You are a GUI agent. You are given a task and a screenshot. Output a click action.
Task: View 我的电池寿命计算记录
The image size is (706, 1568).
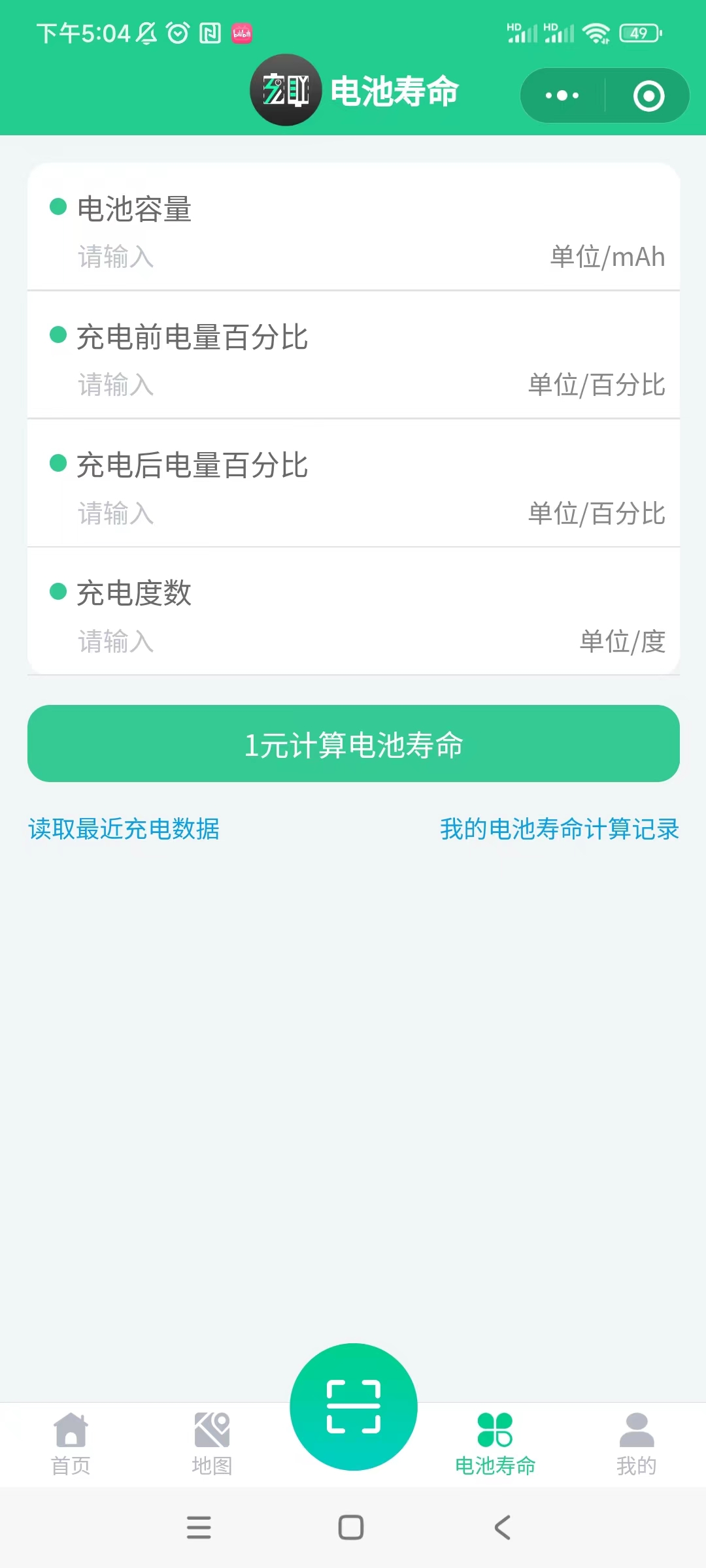pyautogui.click(x=560, y=829)
